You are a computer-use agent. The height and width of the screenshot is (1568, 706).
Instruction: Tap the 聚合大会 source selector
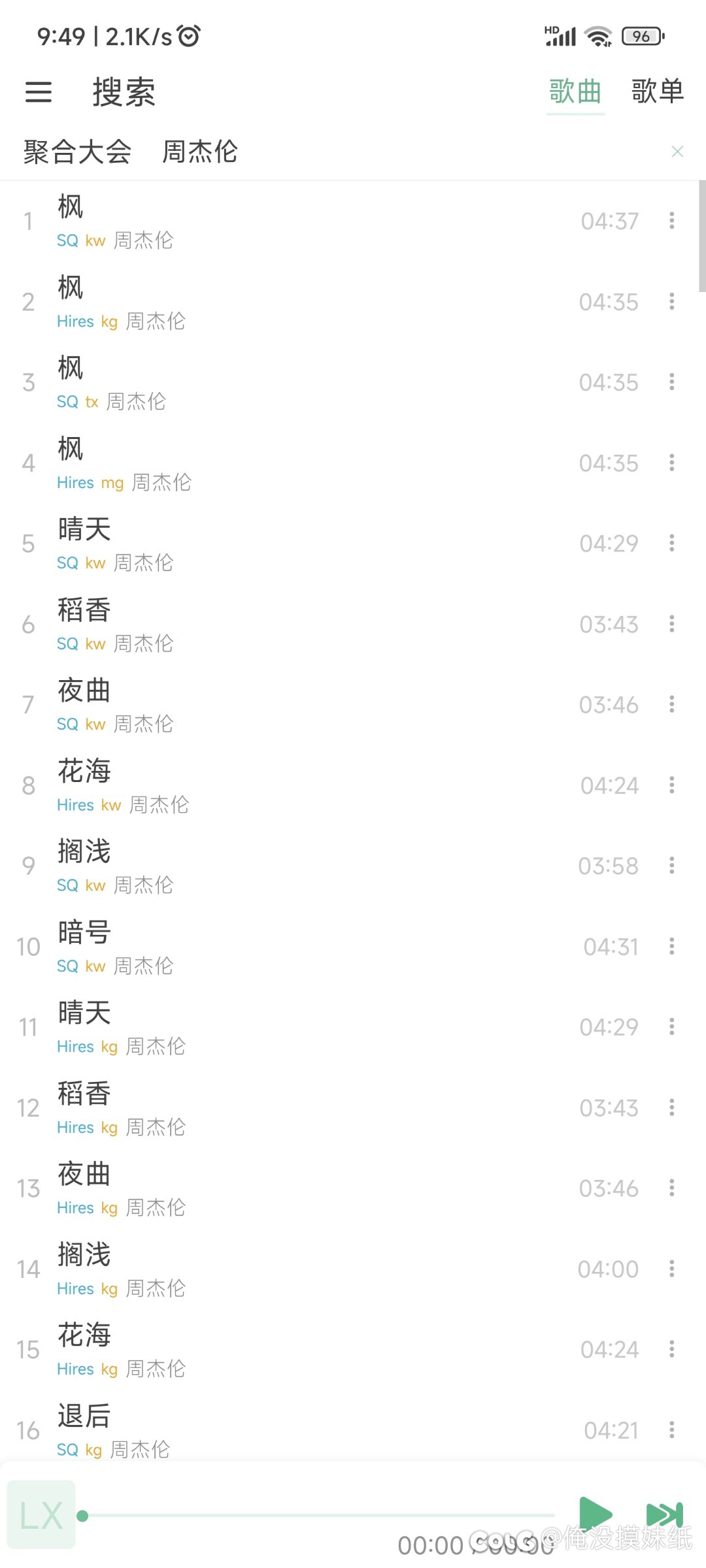click(x=77, y=152)
